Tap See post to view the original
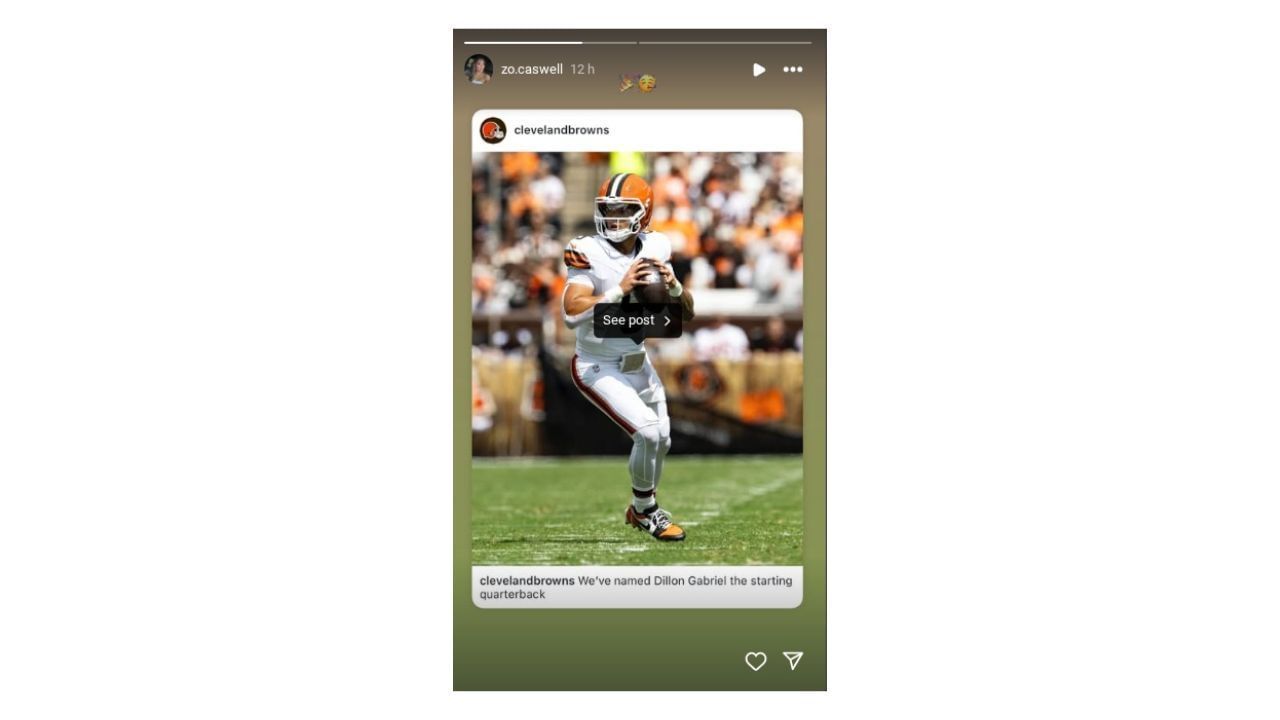 click(x=637, y=321)
